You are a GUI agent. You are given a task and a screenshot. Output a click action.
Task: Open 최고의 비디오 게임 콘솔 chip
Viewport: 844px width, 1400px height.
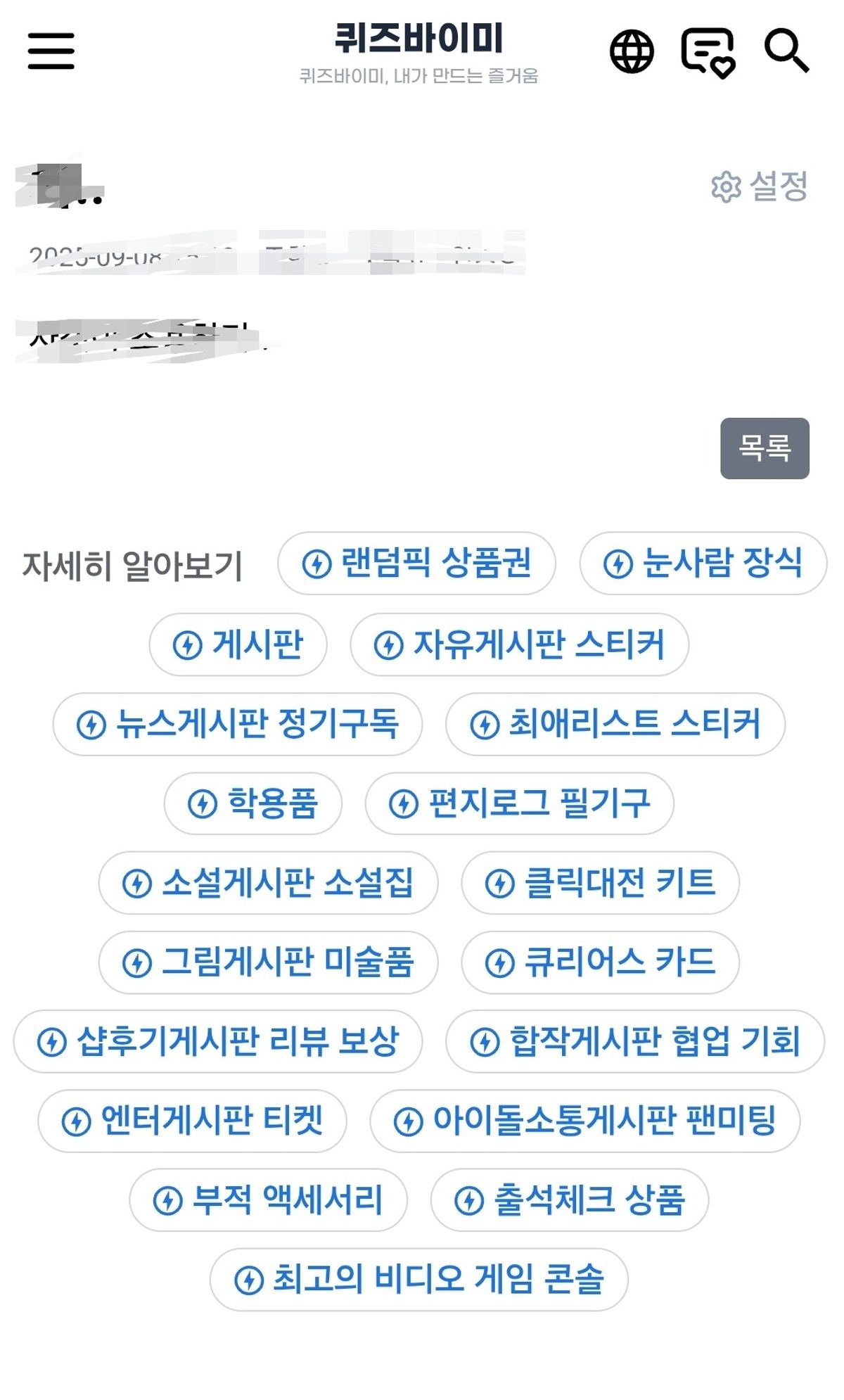coord(418,1280)
